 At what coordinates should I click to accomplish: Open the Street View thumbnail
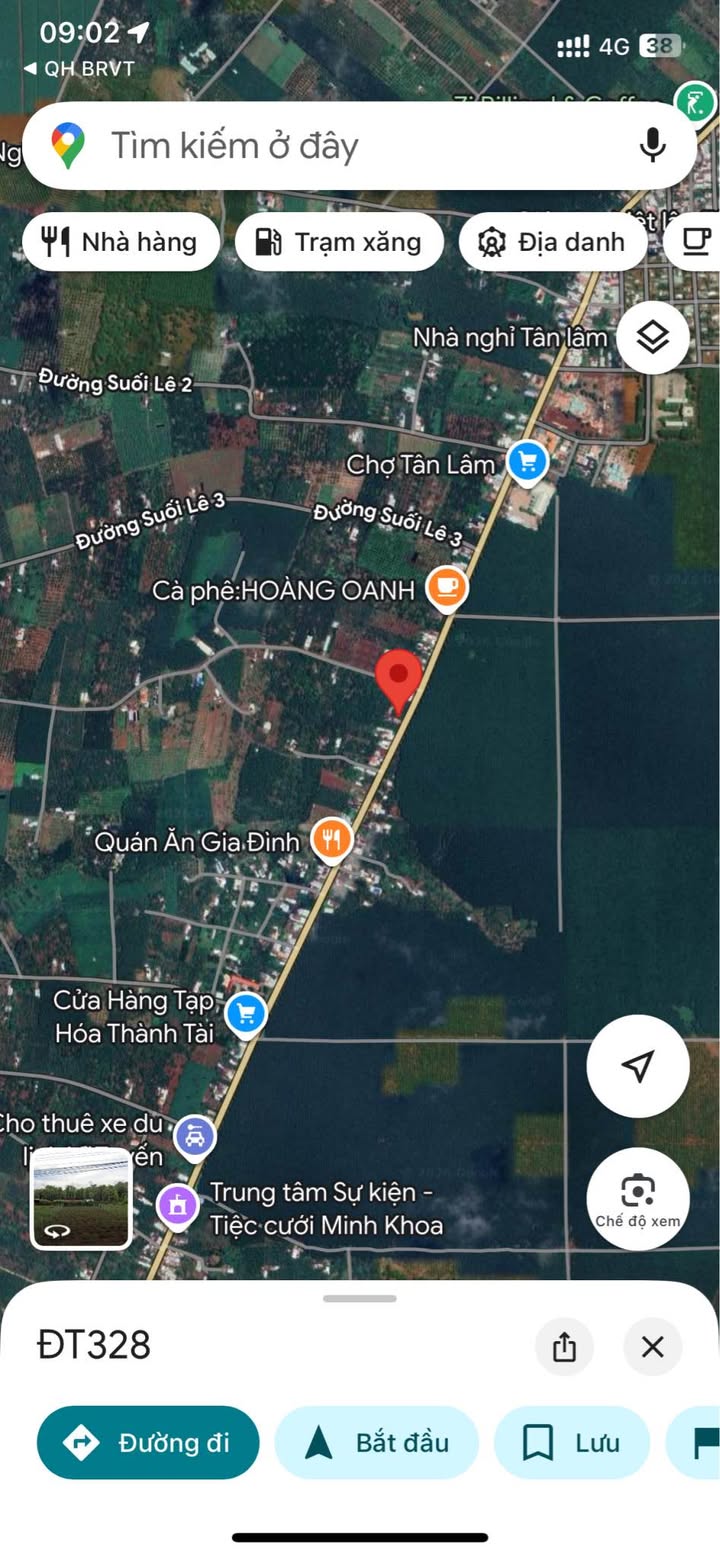pyautogui.click(x=81, y=1199)
